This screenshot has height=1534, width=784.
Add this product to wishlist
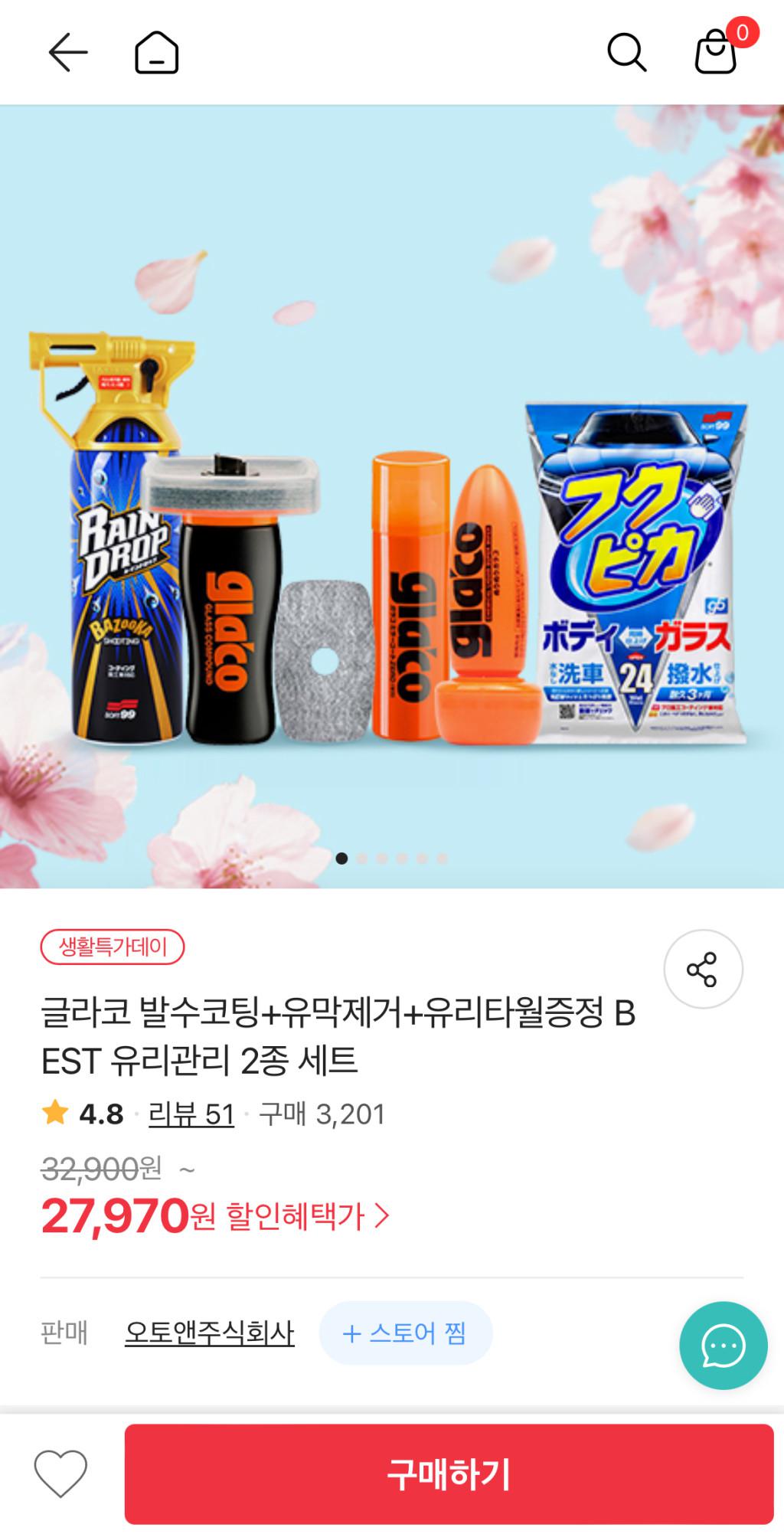[x=60, y=1473]
